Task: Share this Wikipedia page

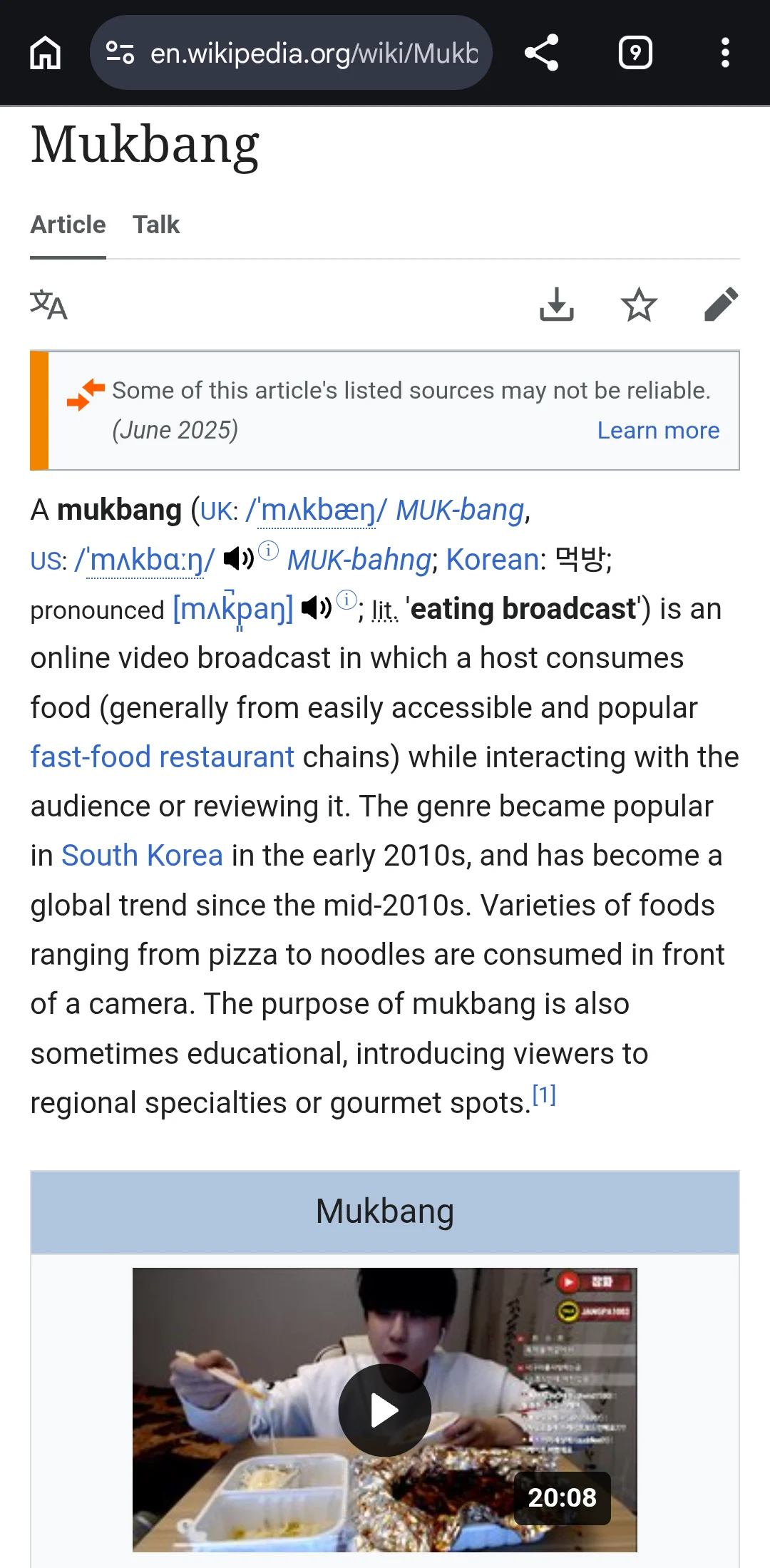Action: (x=541, y=53)
